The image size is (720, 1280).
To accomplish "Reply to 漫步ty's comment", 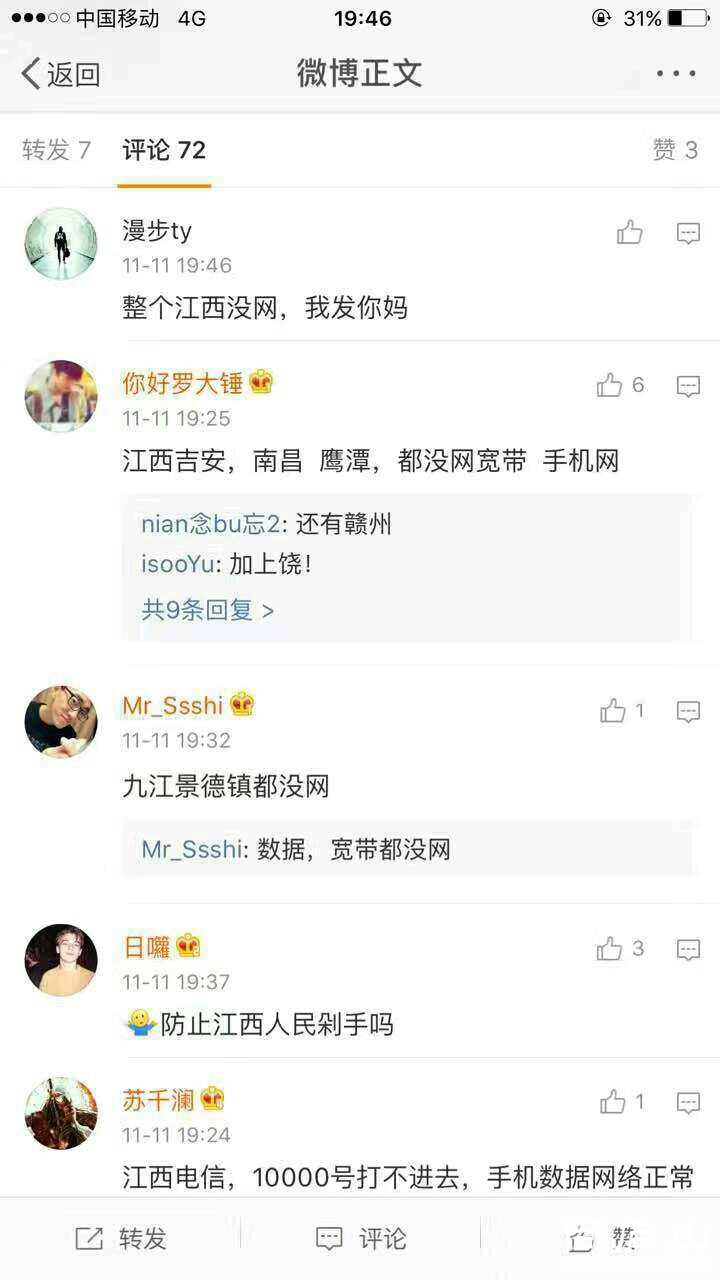I will (688, 233).
